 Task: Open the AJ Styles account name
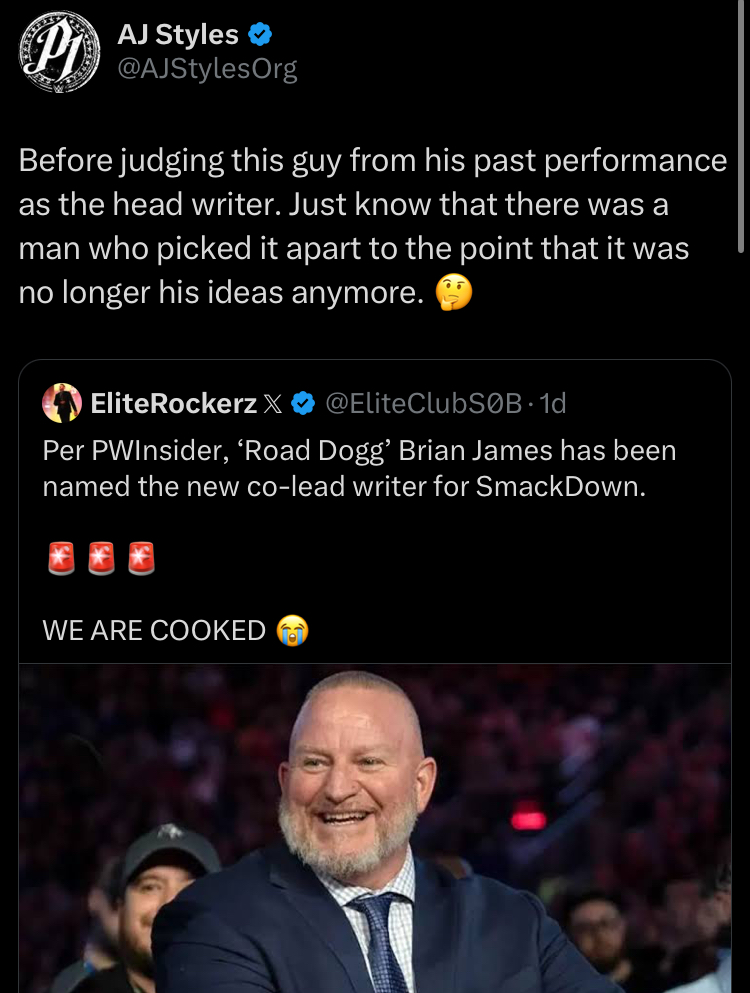coord(178,34)
